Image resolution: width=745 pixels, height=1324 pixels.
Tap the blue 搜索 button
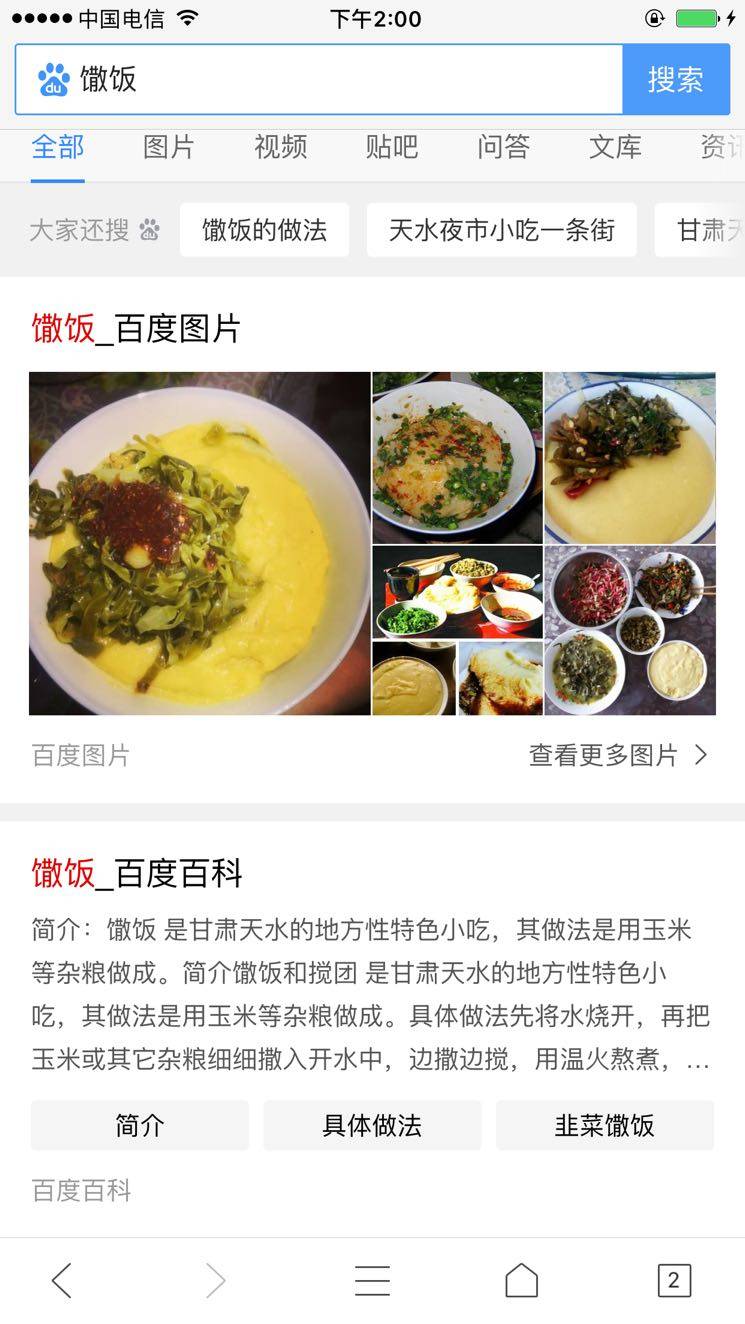[x=676, y=79]
